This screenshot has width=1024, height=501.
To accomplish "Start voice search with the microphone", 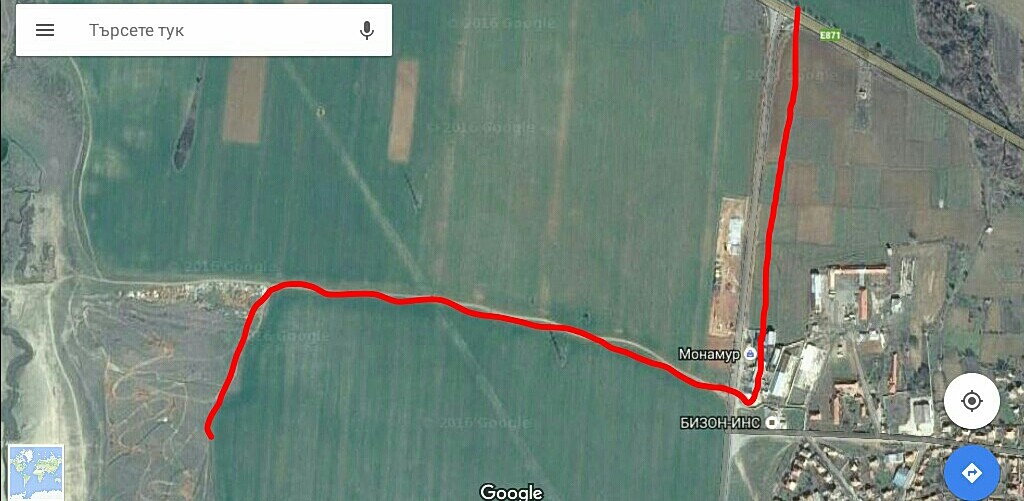I will click(x=367, y=30).
